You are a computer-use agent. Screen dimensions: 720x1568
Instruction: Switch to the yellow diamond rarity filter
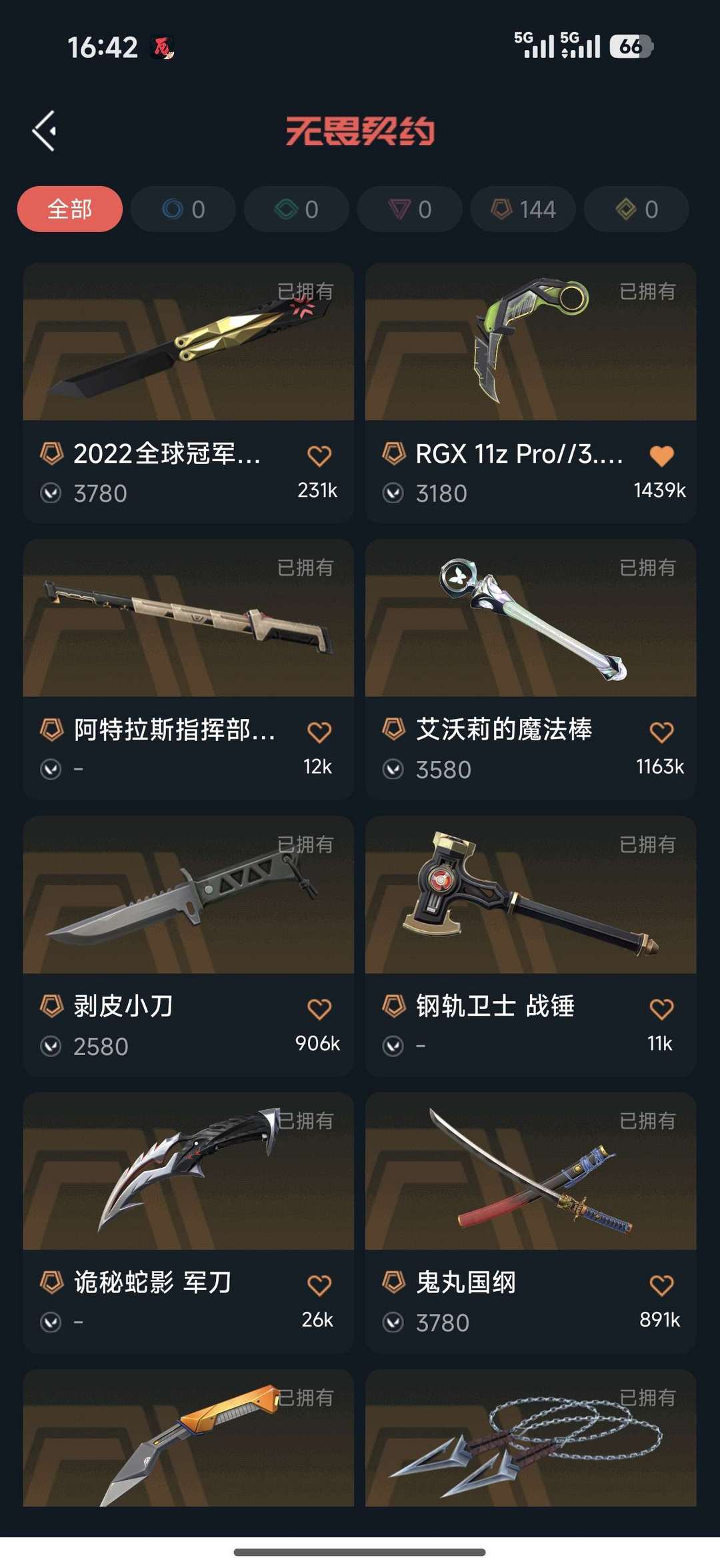(637, 209)
